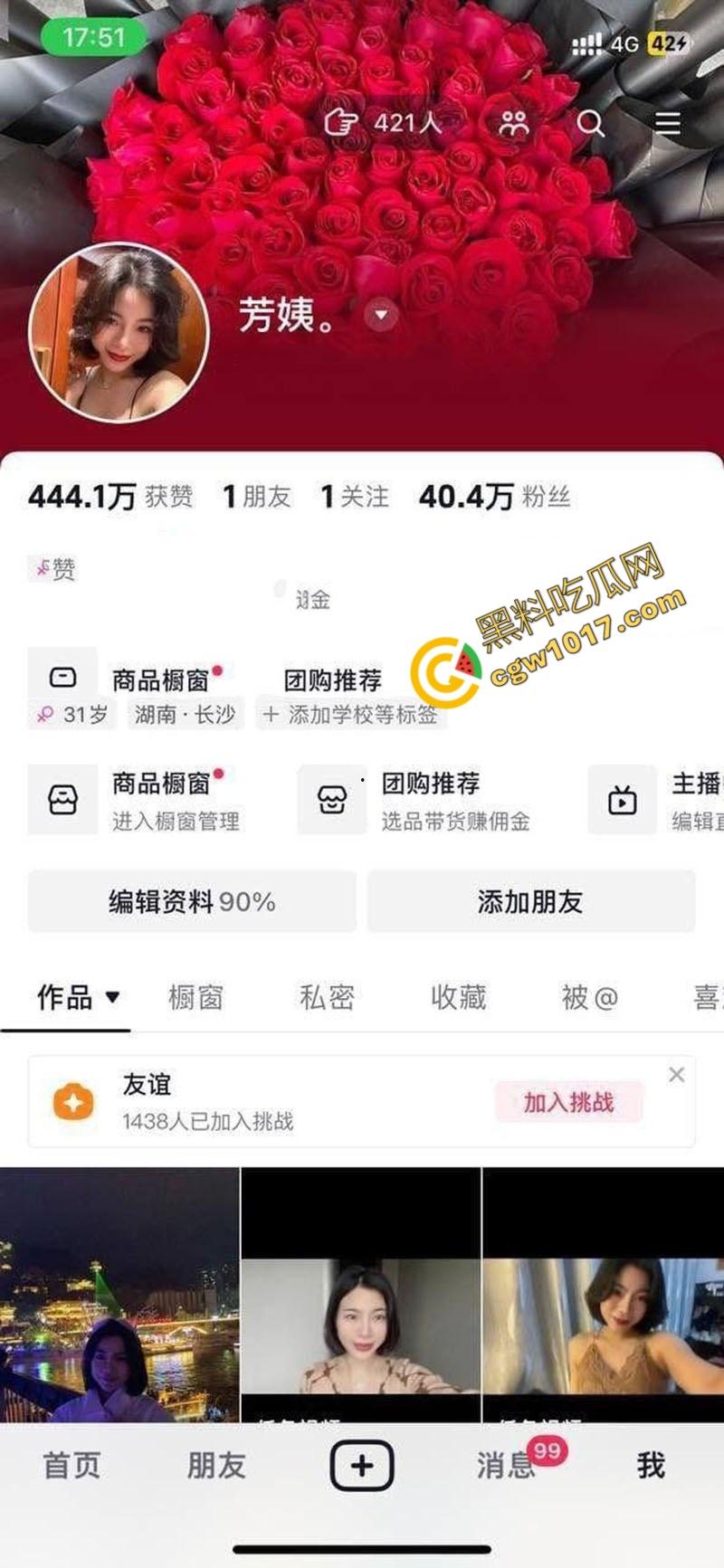This screenshot has width=724, height=1568.
Task: Tap 加入挑战 on the 友谊 banner
Action: tap(568, 1102)
